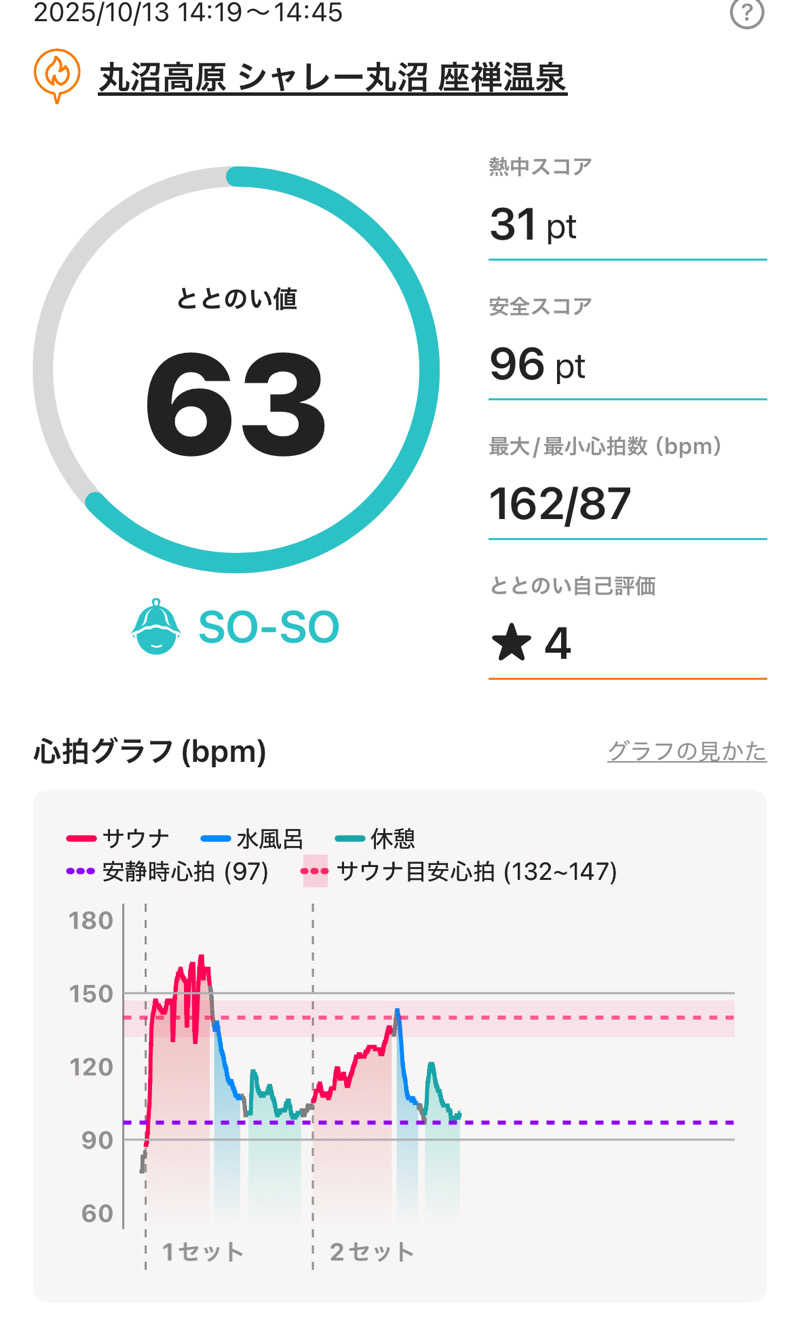The image size is (800, 1325).
Task: Open the グラフの見かた graph guide link
Action: click(686, 751)
